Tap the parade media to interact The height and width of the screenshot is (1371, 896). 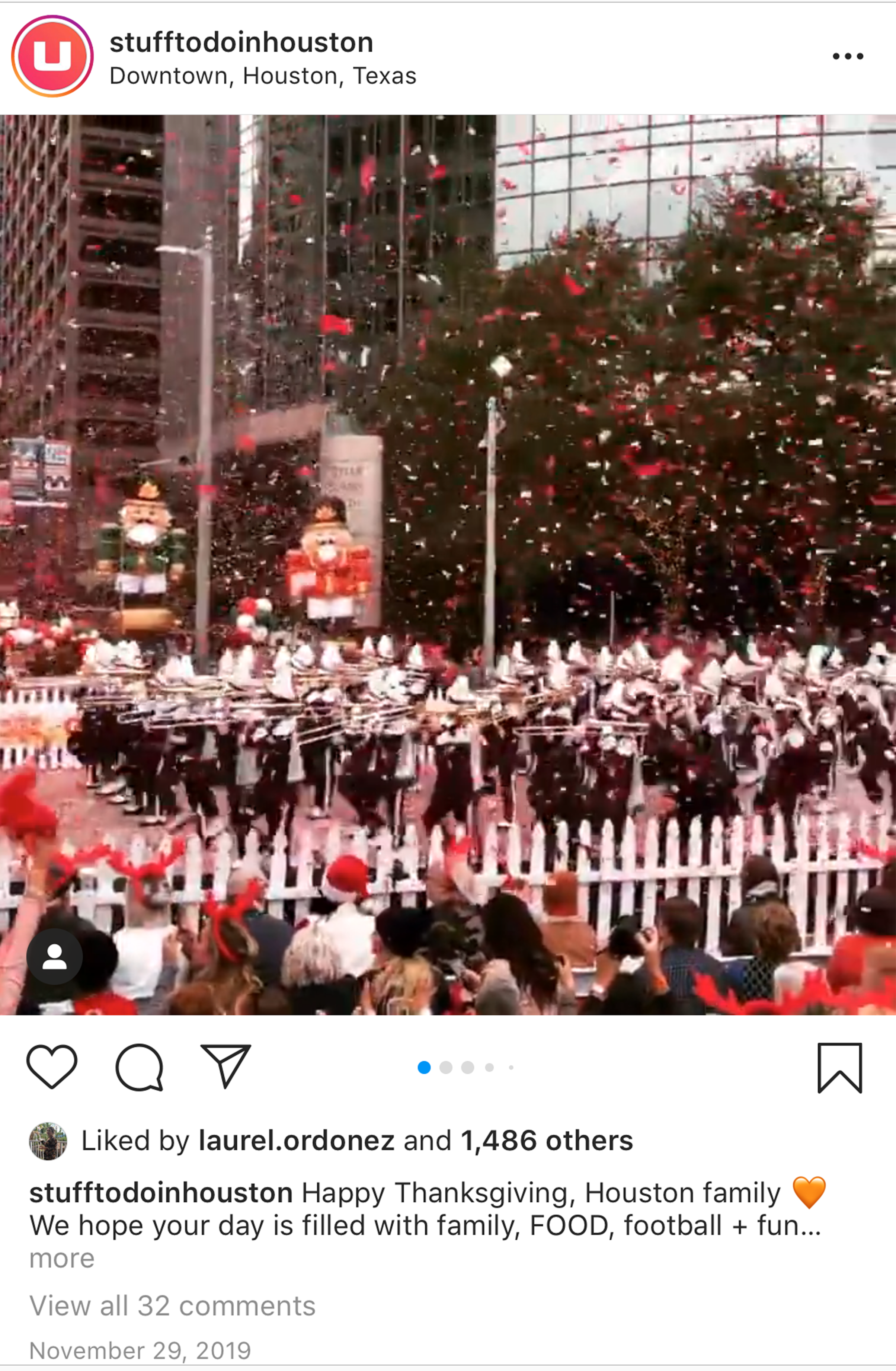pos(448,565)
